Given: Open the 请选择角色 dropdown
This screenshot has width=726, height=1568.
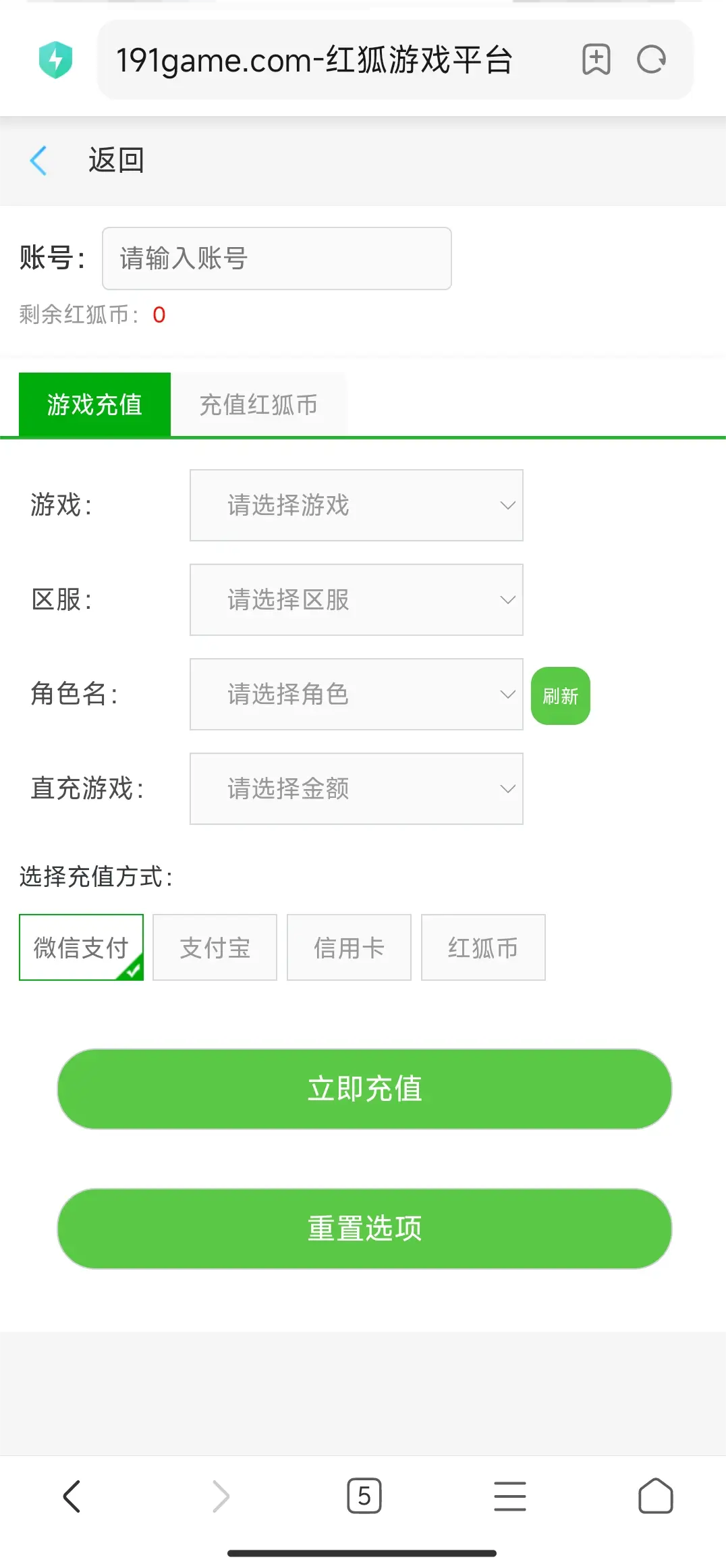Looking at the screenshot, I should [x=356, y=694].
